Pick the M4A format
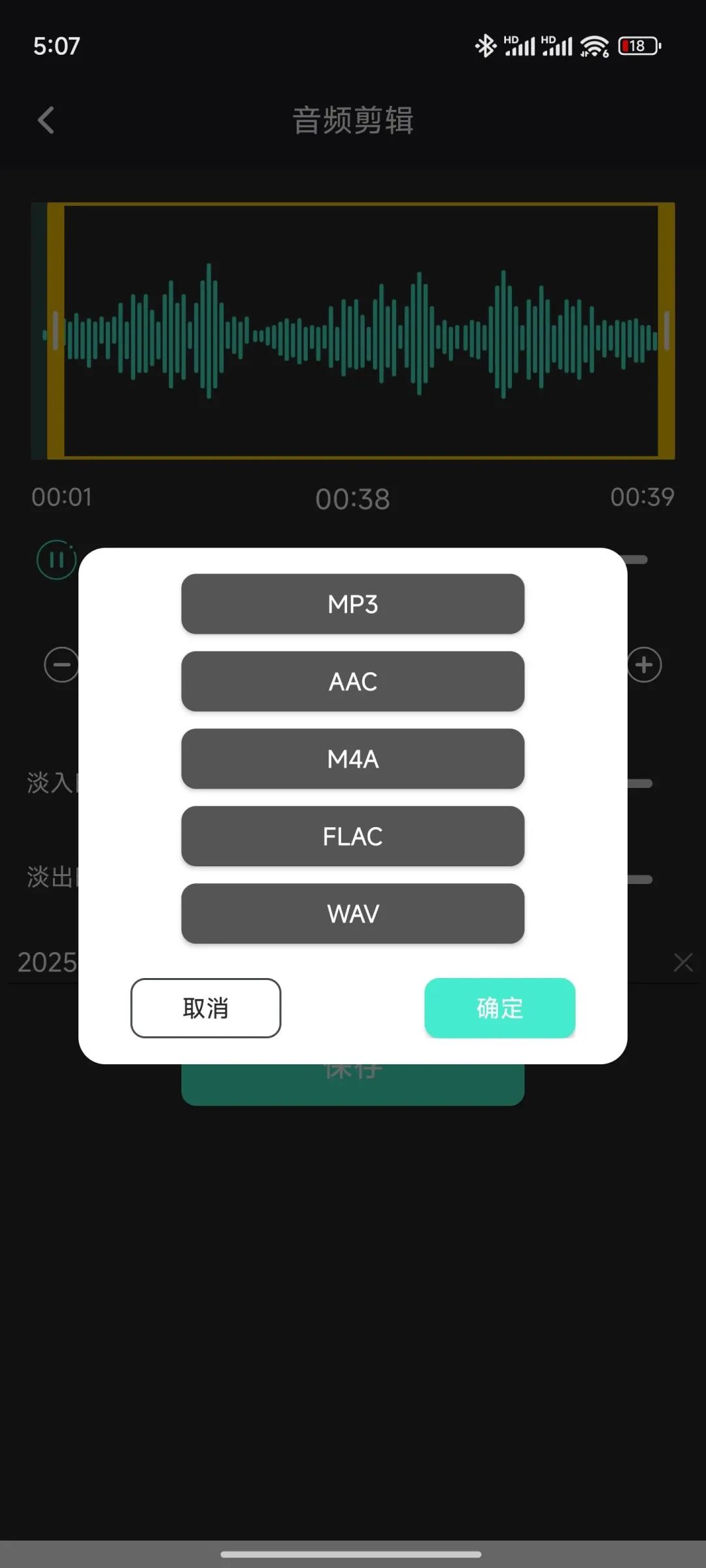 353,759
